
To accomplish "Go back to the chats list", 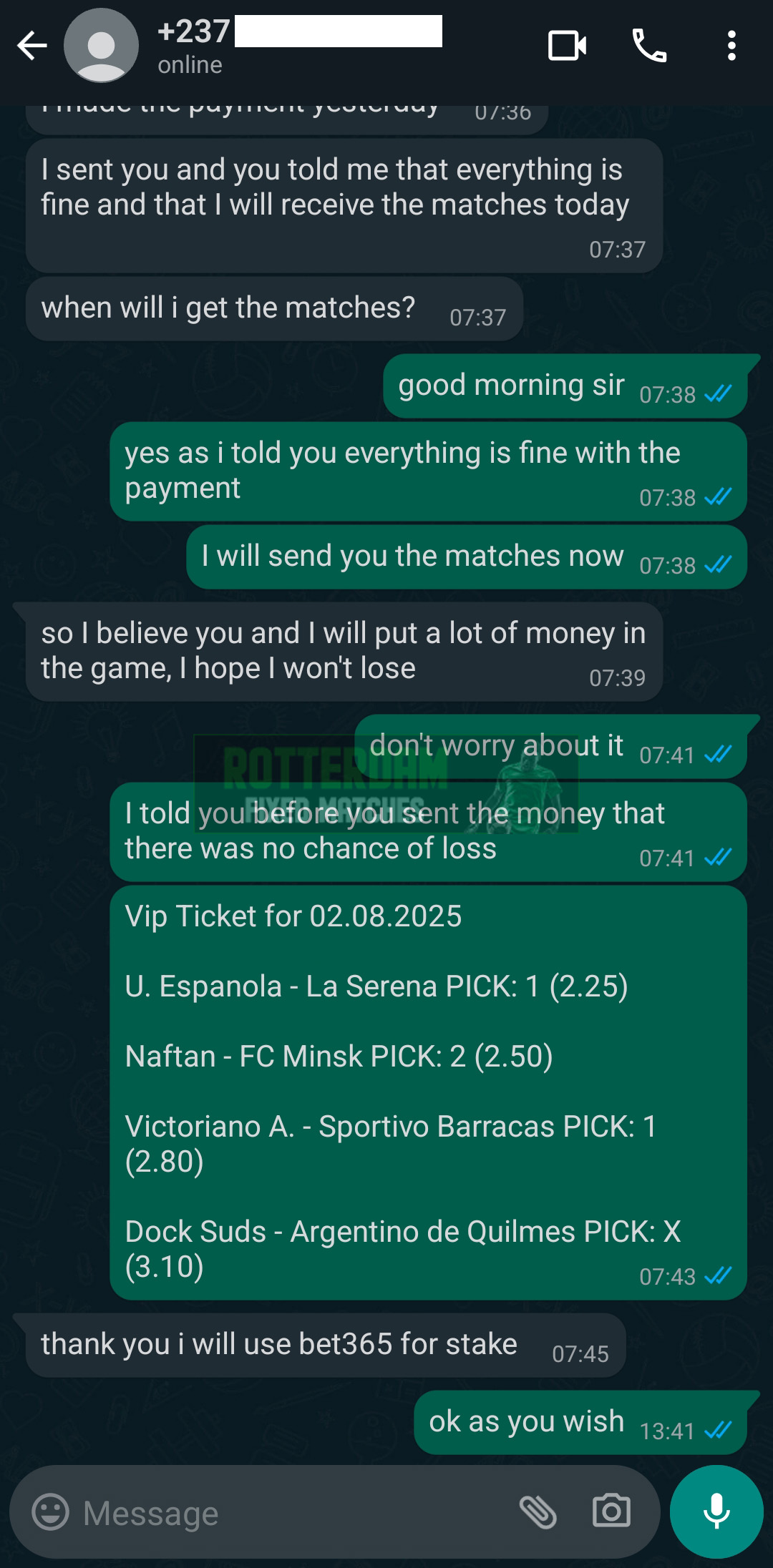I will pyautogui.click(x=31, y=46).
